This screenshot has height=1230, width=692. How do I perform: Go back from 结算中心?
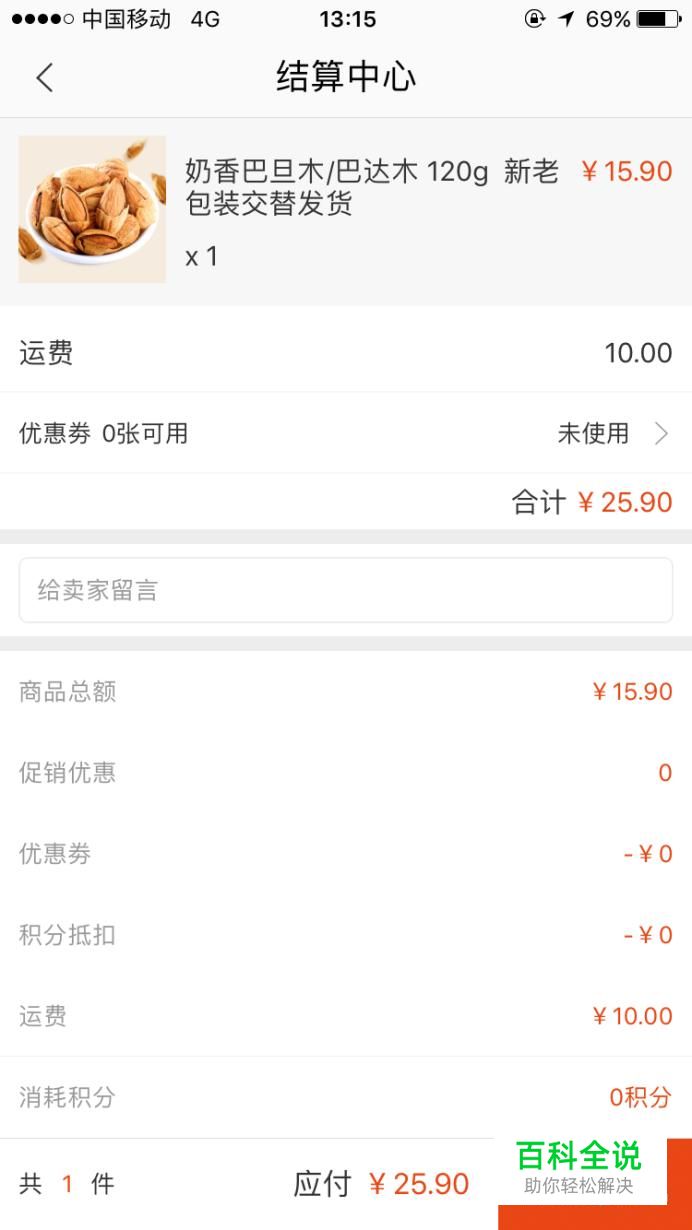[x=44, y=77]
